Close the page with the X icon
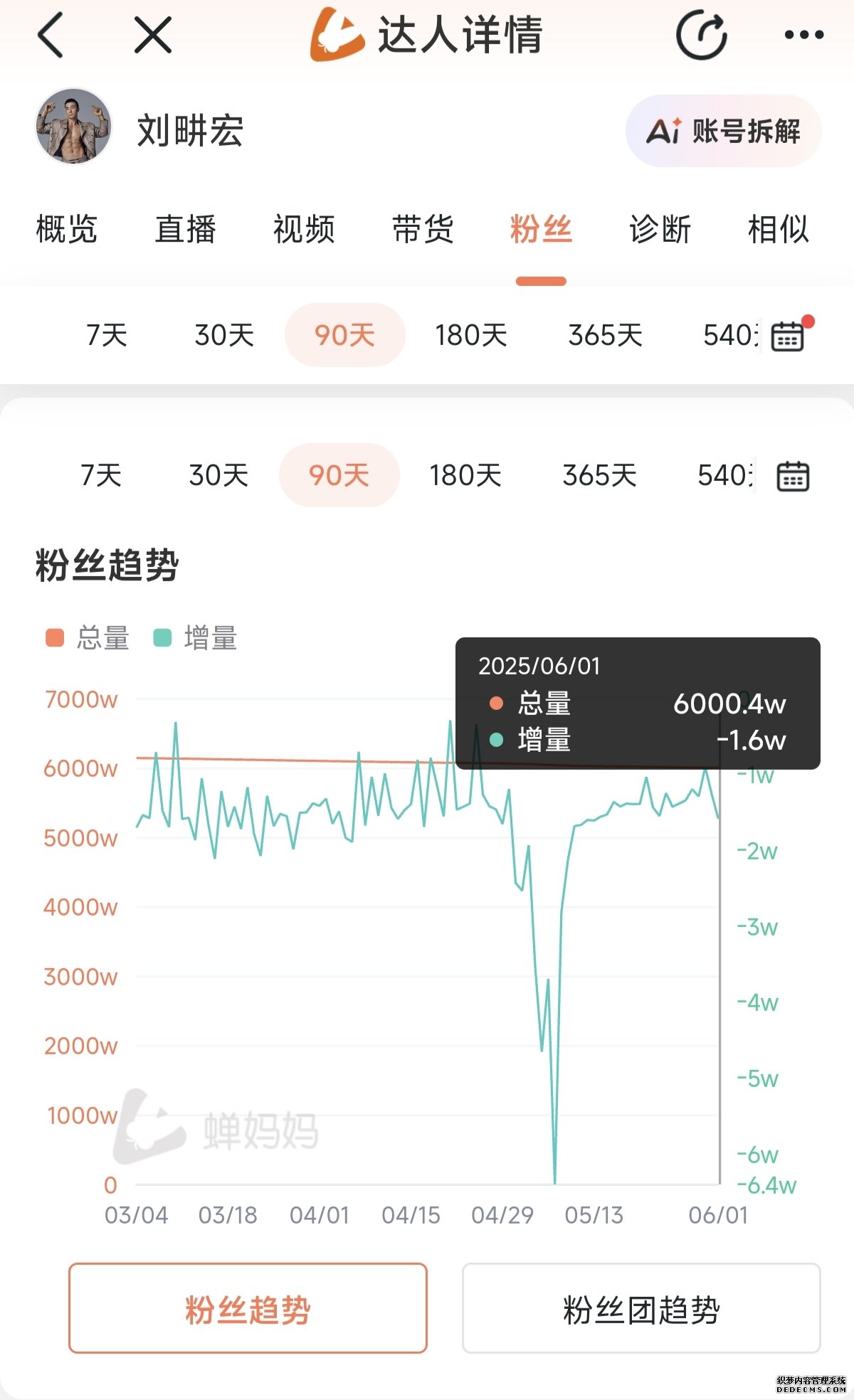The width and height of the screenshot is (854, 1400). tap(153, 36)
